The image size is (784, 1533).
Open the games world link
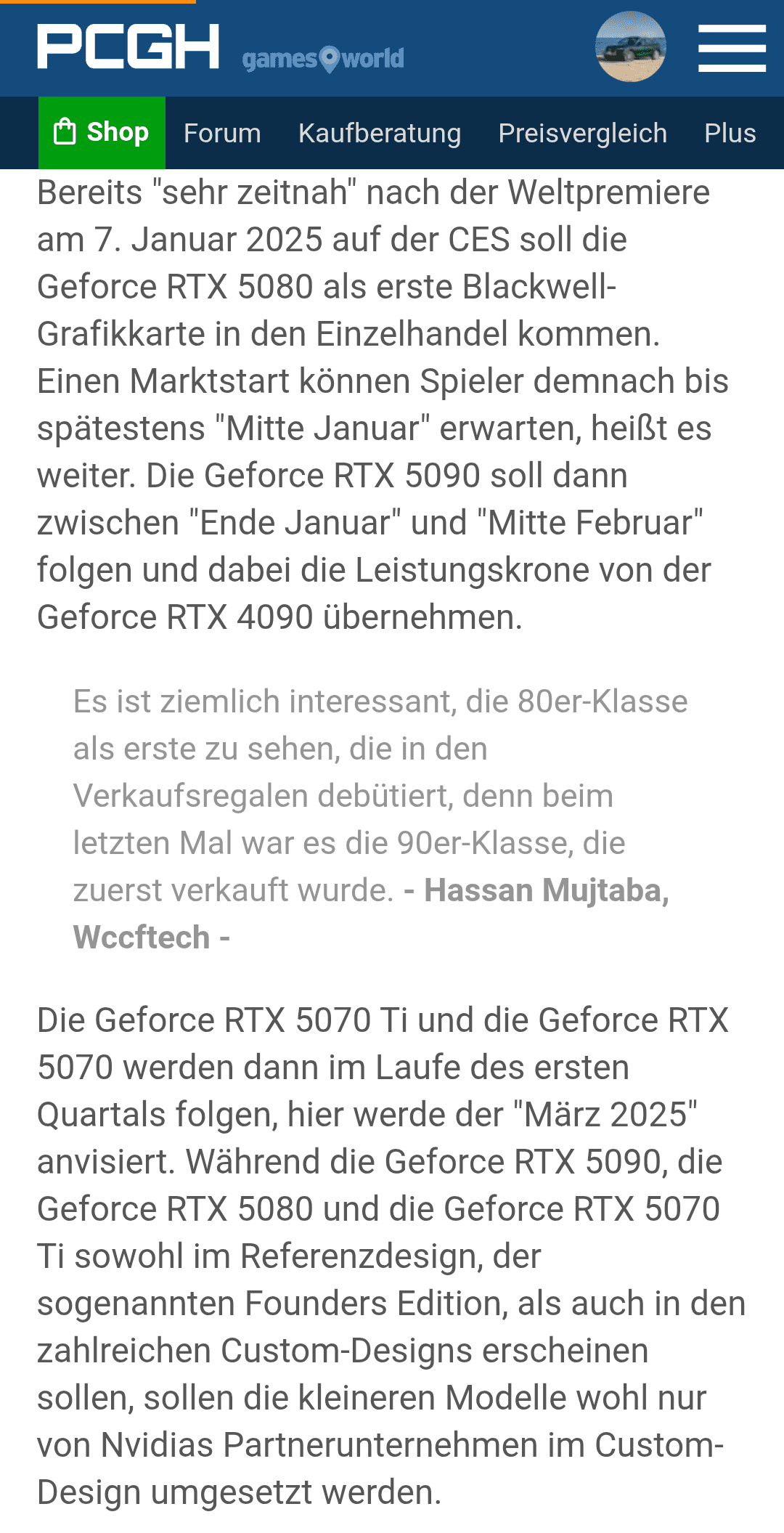(323, 59)
